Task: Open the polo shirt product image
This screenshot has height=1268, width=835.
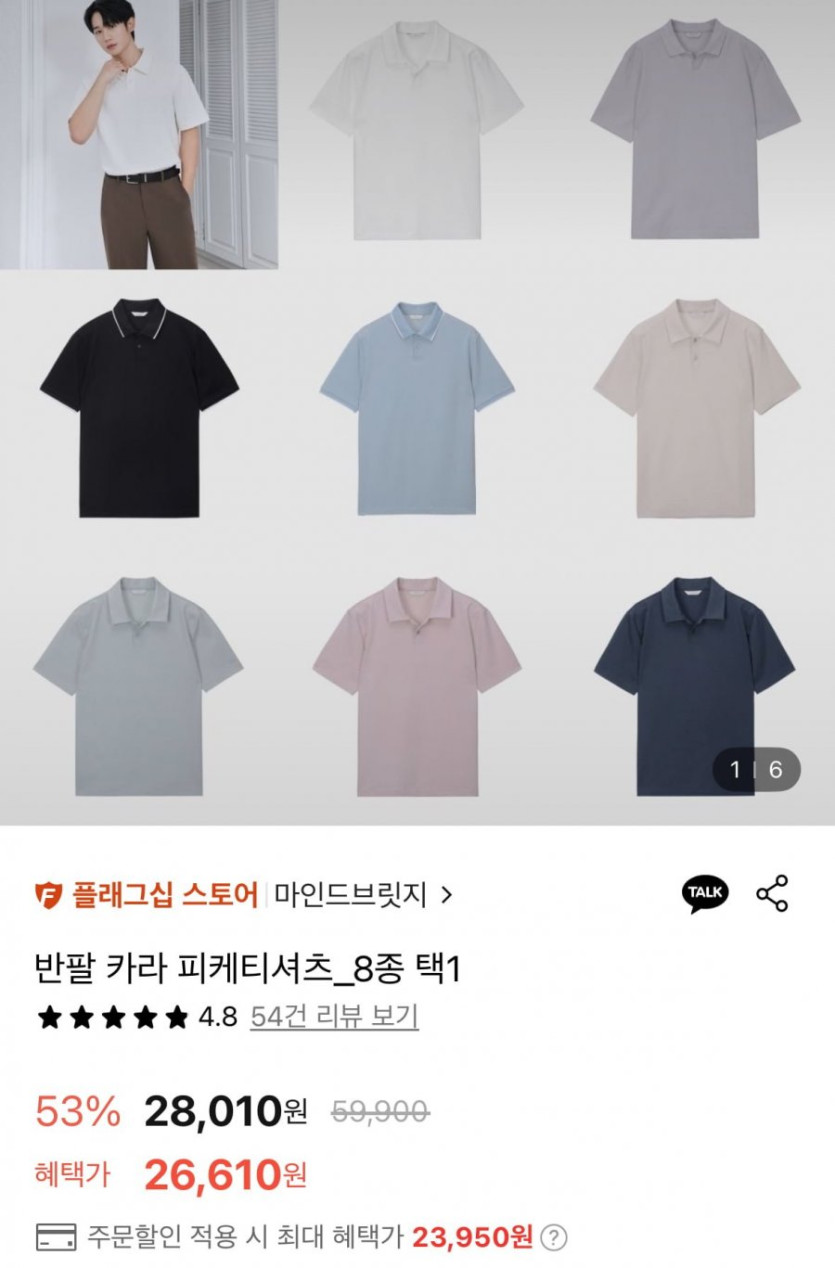Action: click(x=417, y=412)
